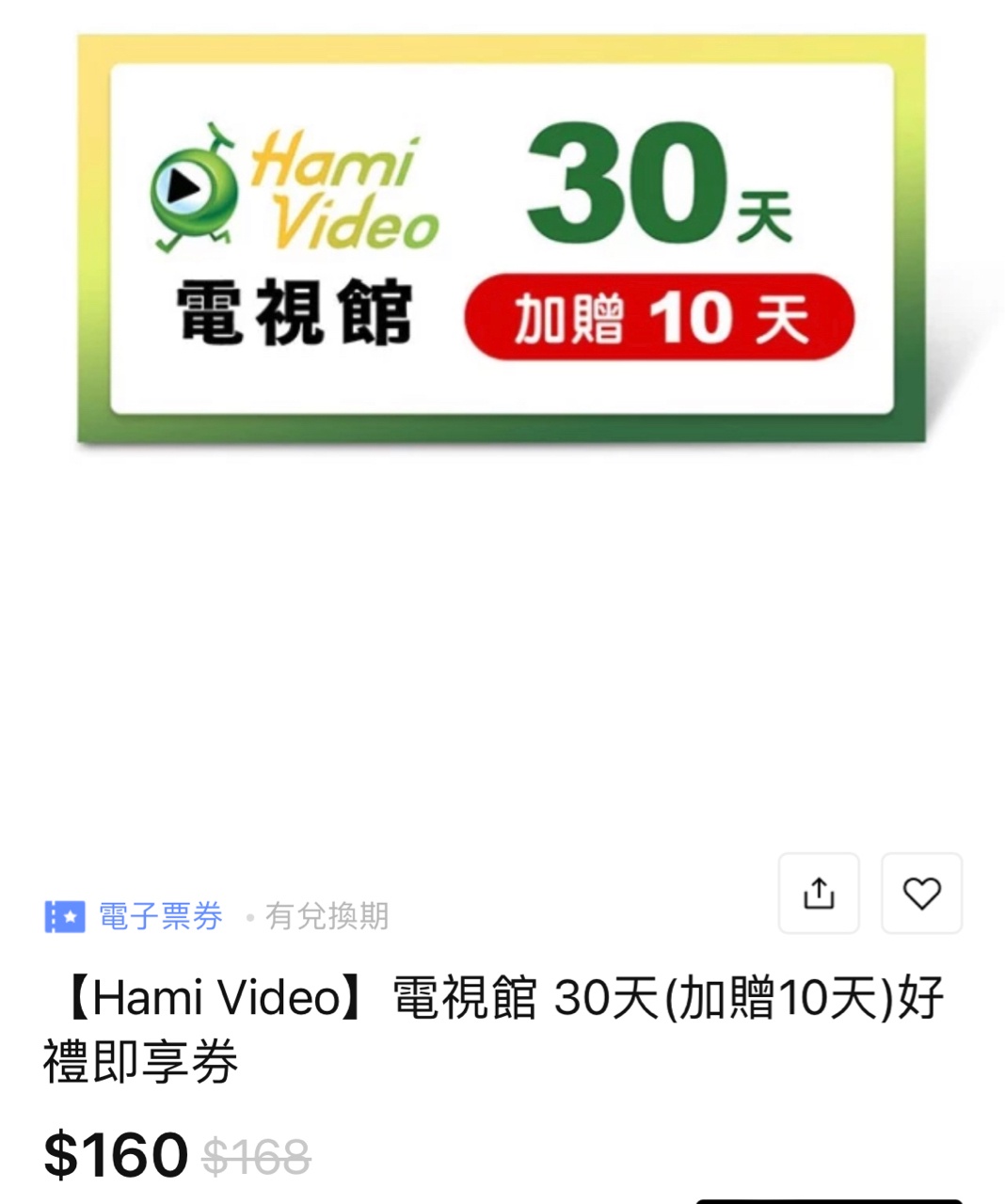The width and height of the screenshot is (1005, 1204).
Task: Share this Hami Video voucher
Action: (x=818, y=893)
